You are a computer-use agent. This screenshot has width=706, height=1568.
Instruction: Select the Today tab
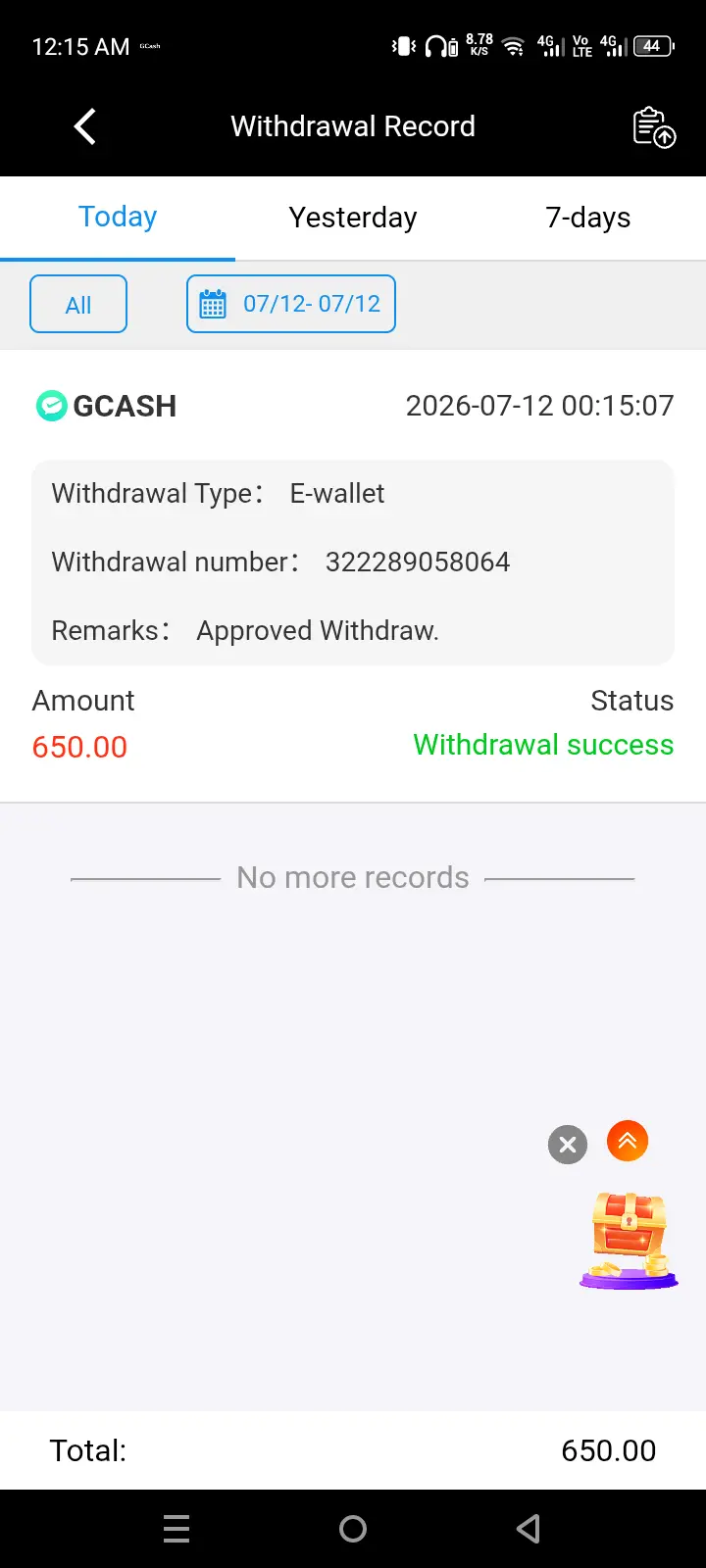[x=118, y=218]
